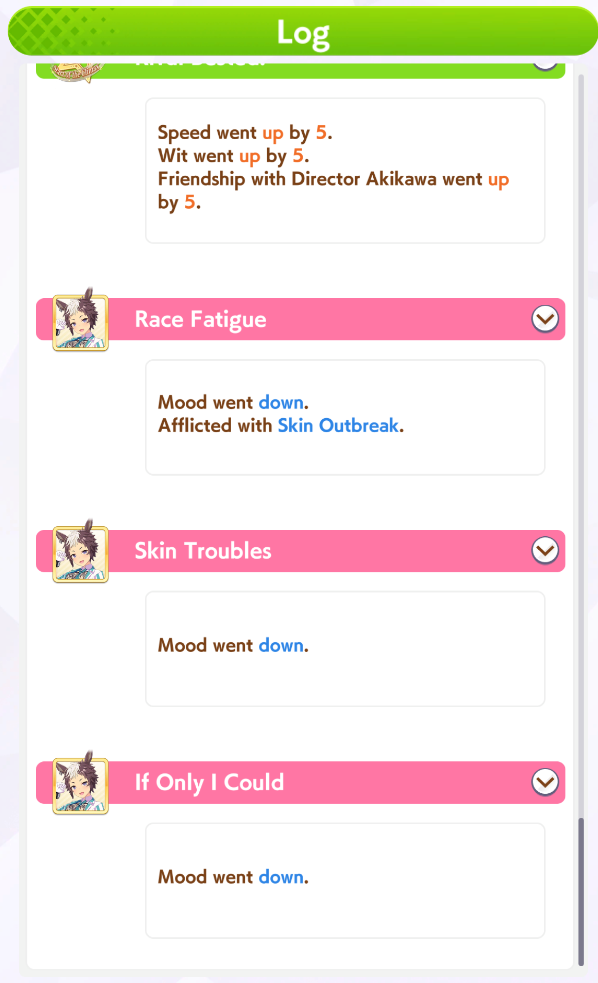Collapse the Race Fatigue log entry
The height and width of the screenshot is (983, 598).
[545, 319]
